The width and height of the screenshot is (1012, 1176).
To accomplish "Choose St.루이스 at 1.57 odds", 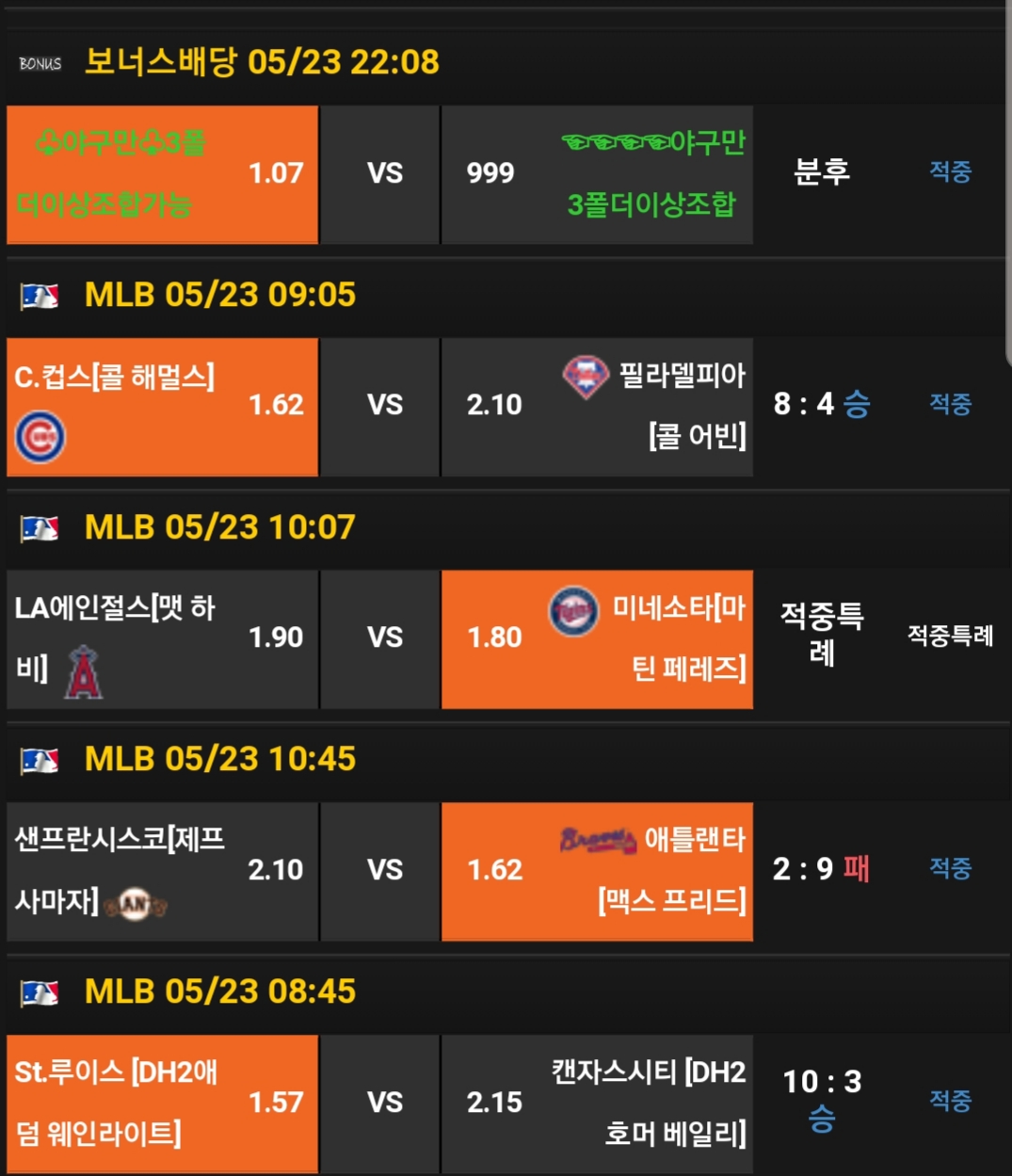I will (x=162, y=1104).
